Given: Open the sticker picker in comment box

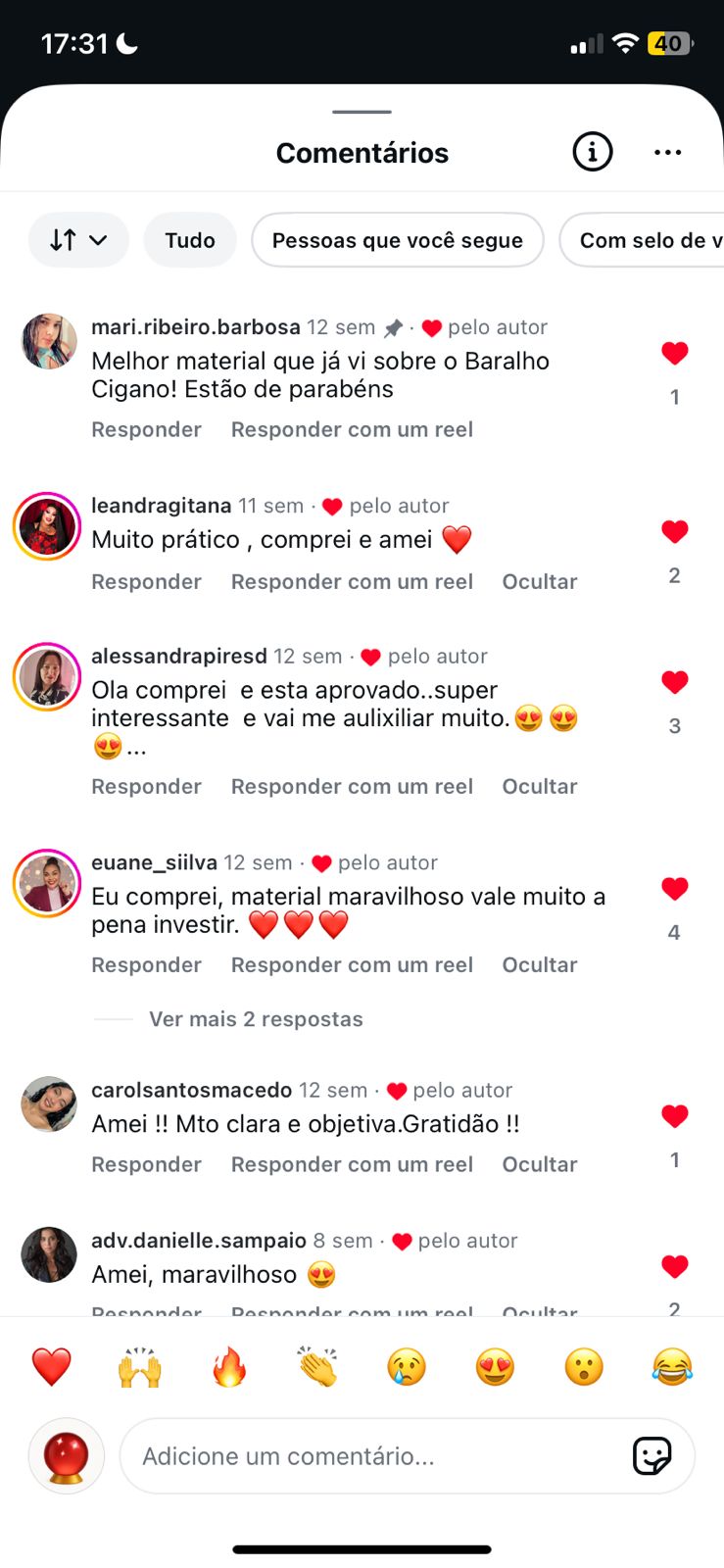Looking at the screenshot, I should point(652,1456).
